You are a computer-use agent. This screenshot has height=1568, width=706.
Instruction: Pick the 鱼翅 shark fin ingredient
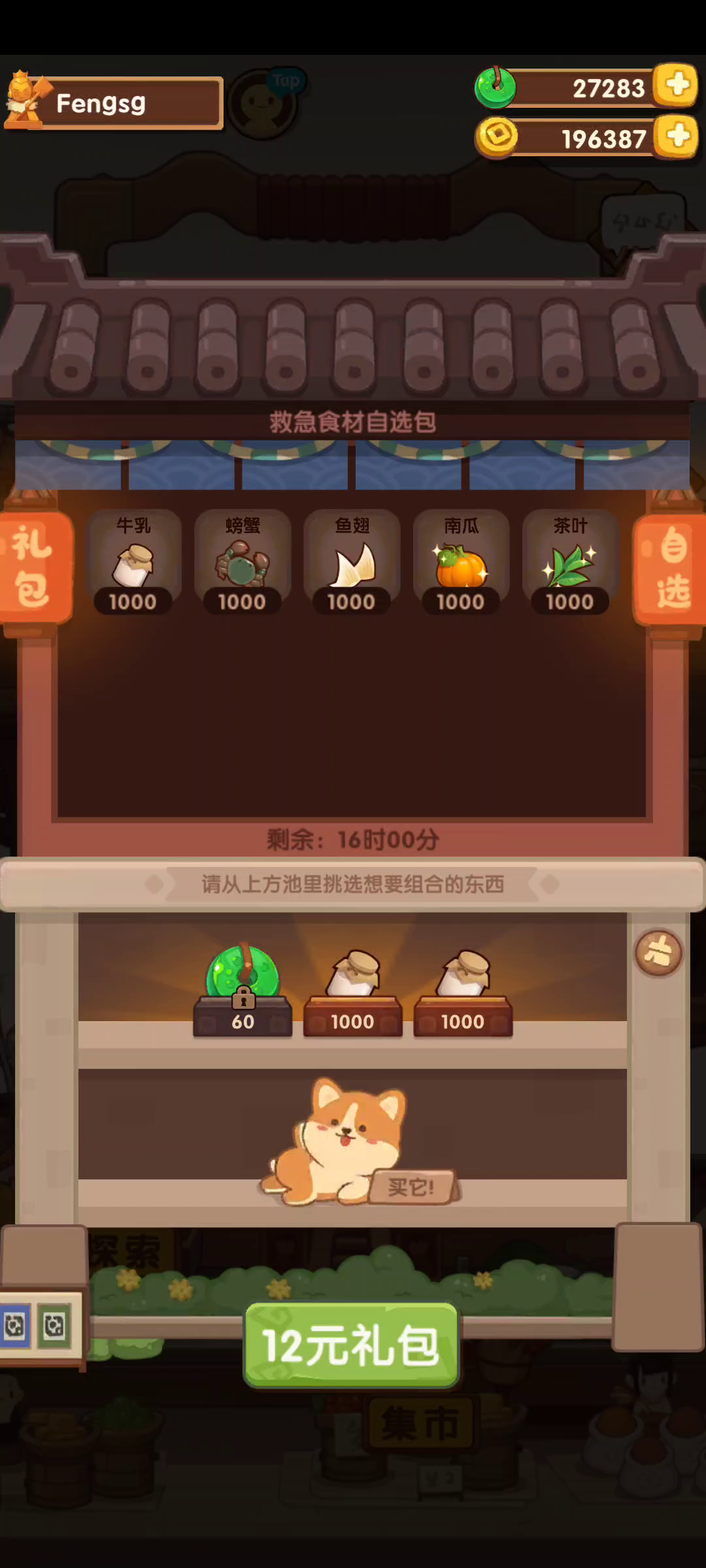tap(352, 563)
